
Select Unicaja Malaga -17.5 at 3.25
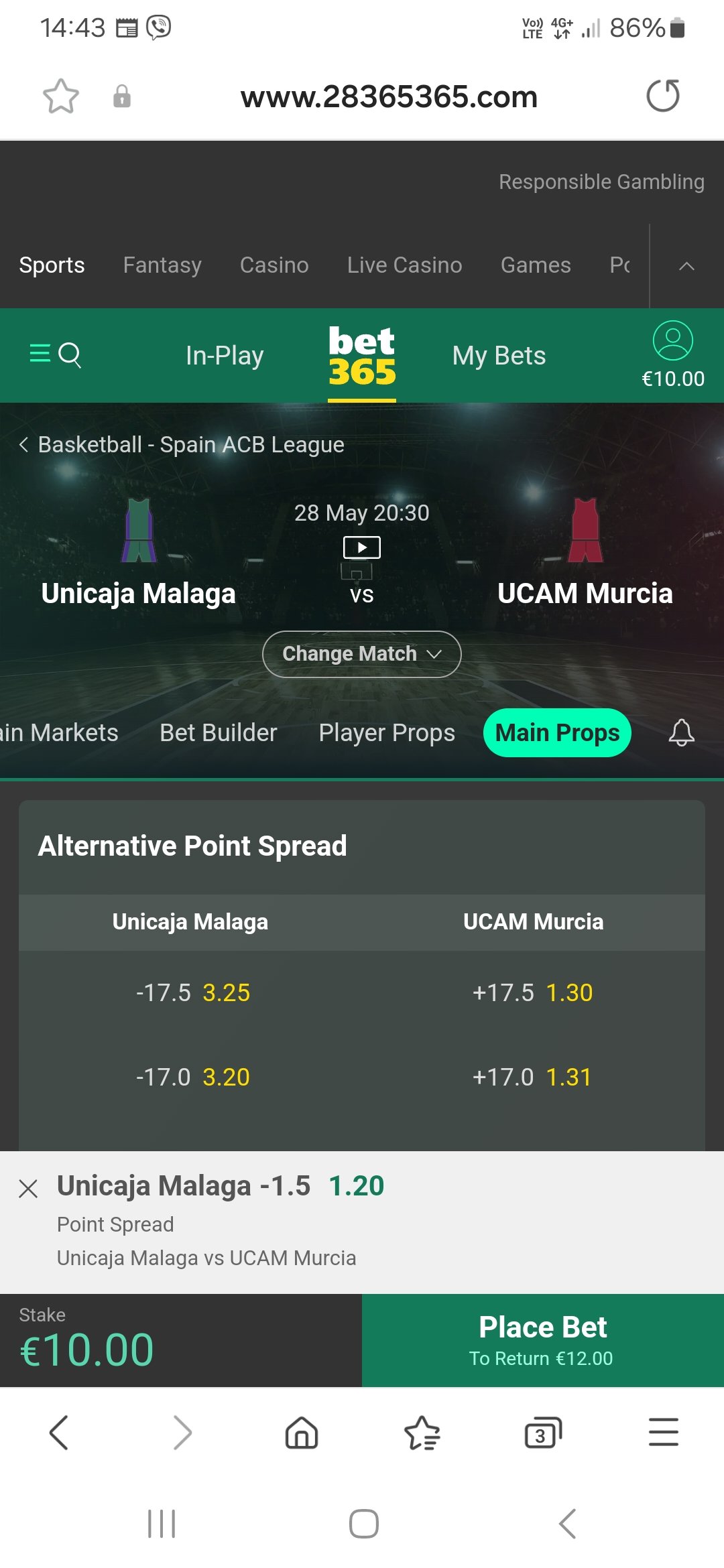193,992
